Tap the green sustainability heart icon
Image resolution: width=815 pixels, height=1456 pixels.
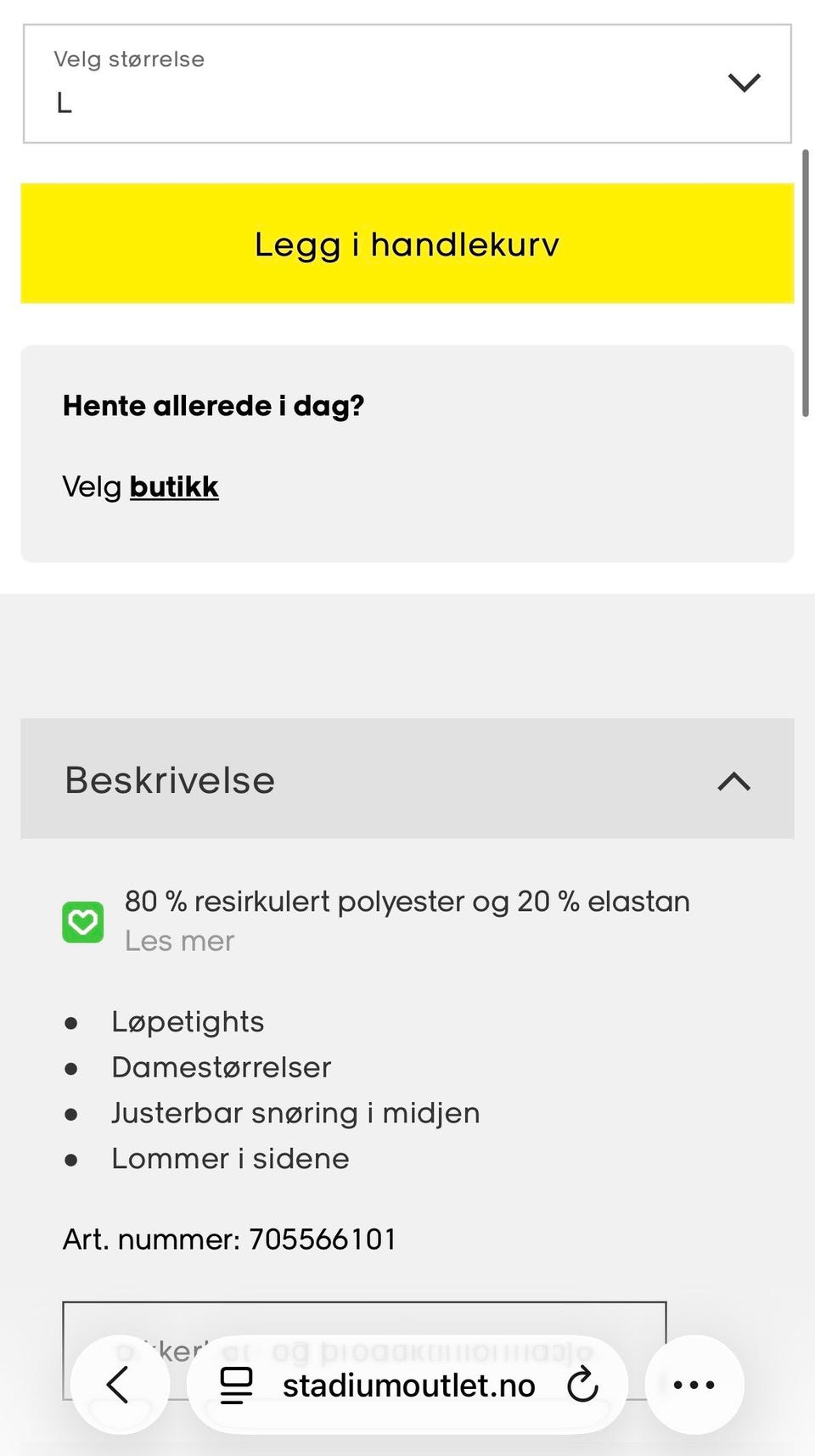pos(82,921)
